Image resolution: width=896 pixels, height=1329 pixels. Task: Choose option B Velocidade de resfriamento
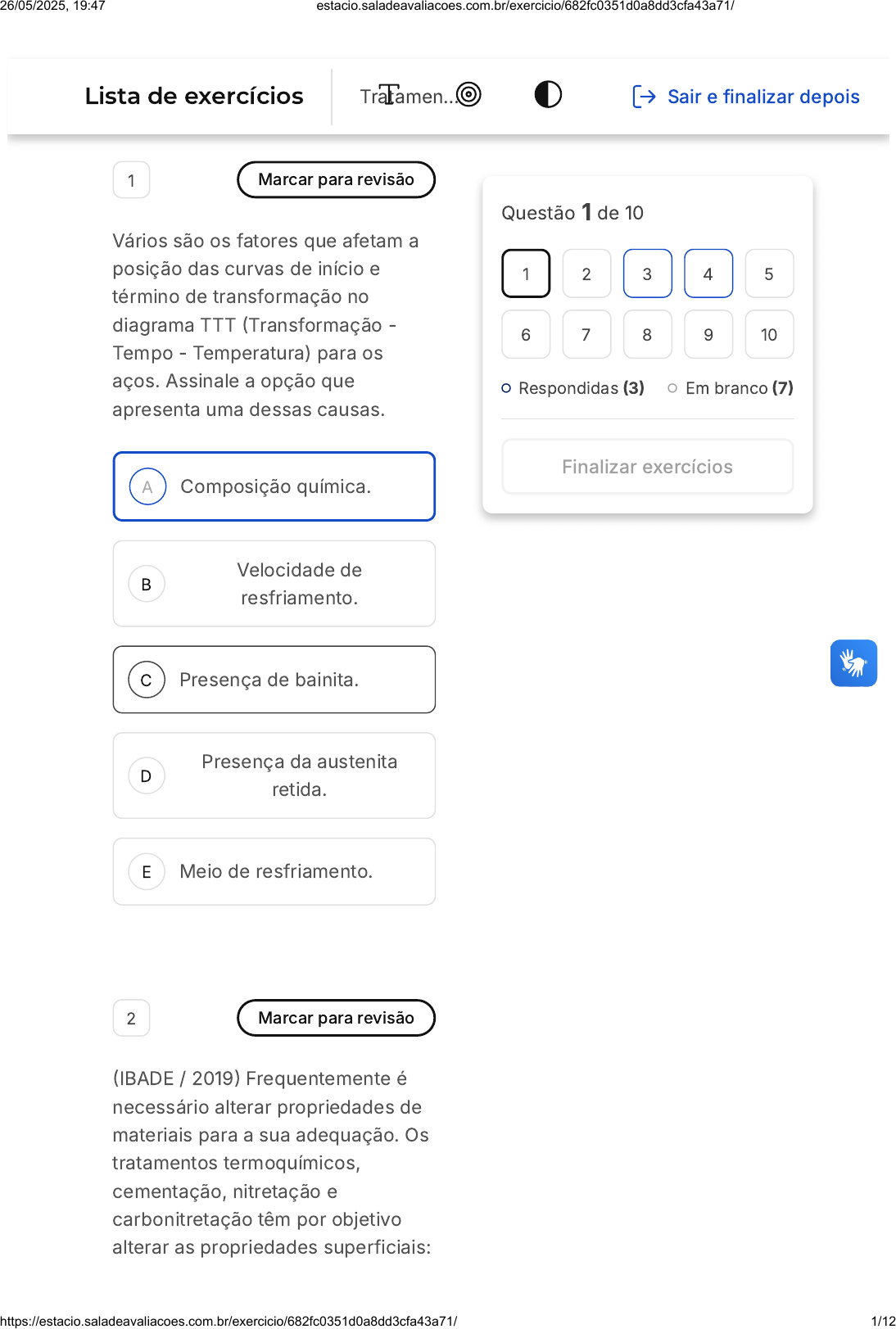[x=274, y=584]
